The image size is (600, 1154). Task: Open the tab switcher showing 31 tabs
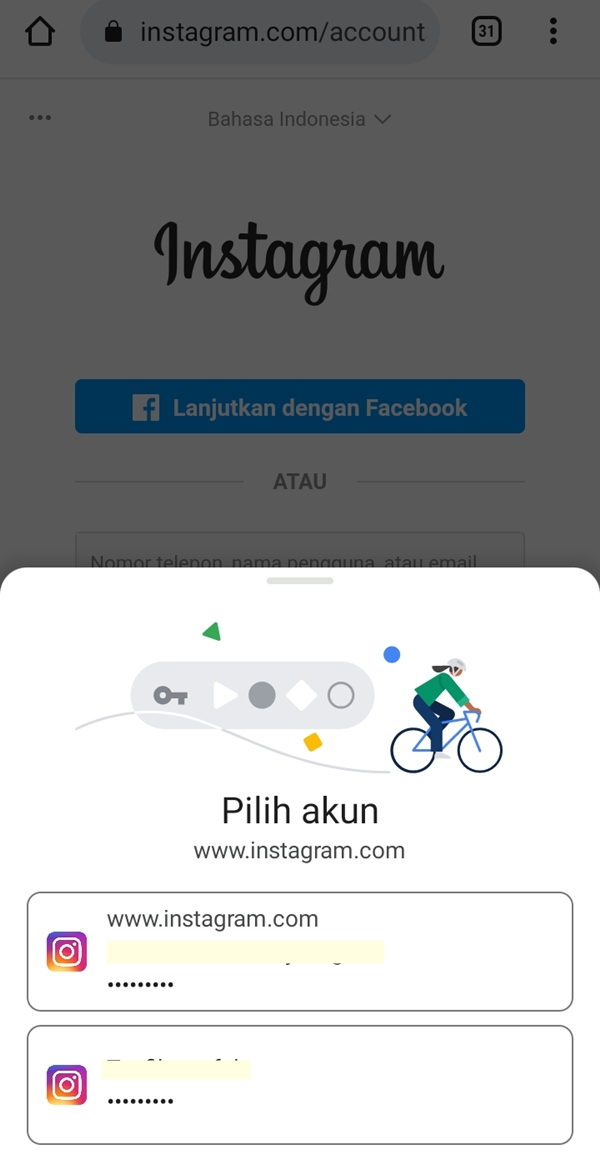(x=486, y=32)
